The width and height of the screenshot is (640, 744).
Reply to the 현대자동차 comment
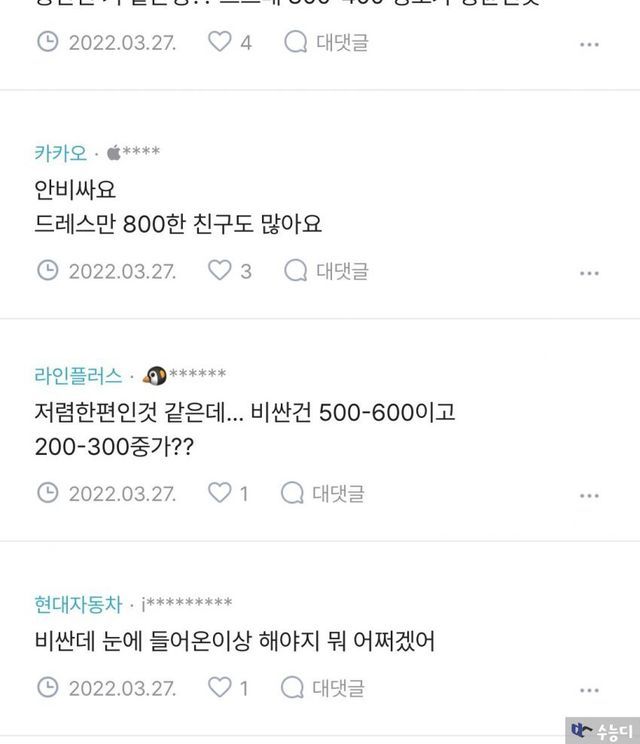tap(323, 688)
